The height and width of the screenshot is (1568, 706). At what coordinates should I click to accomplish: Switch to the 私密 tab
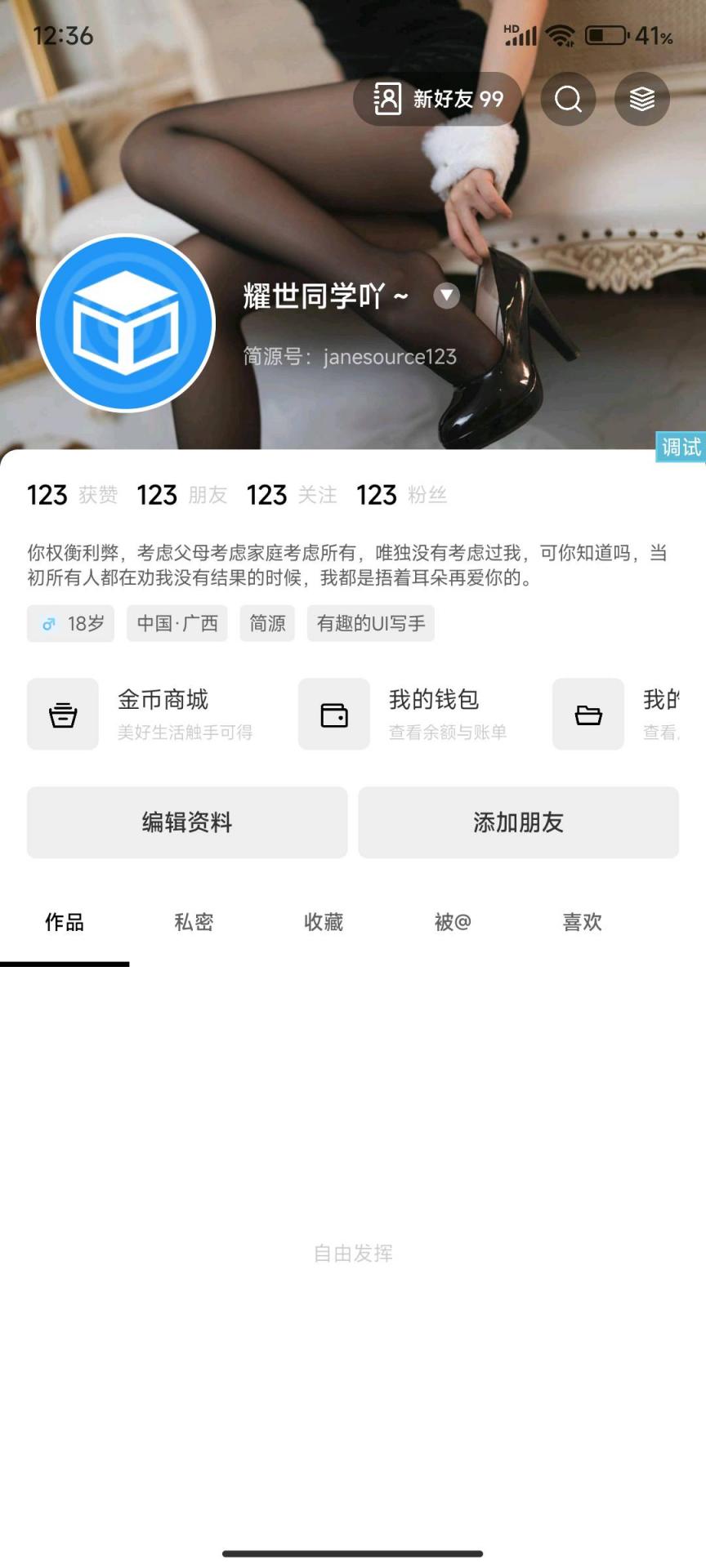[x=194, y=922]
